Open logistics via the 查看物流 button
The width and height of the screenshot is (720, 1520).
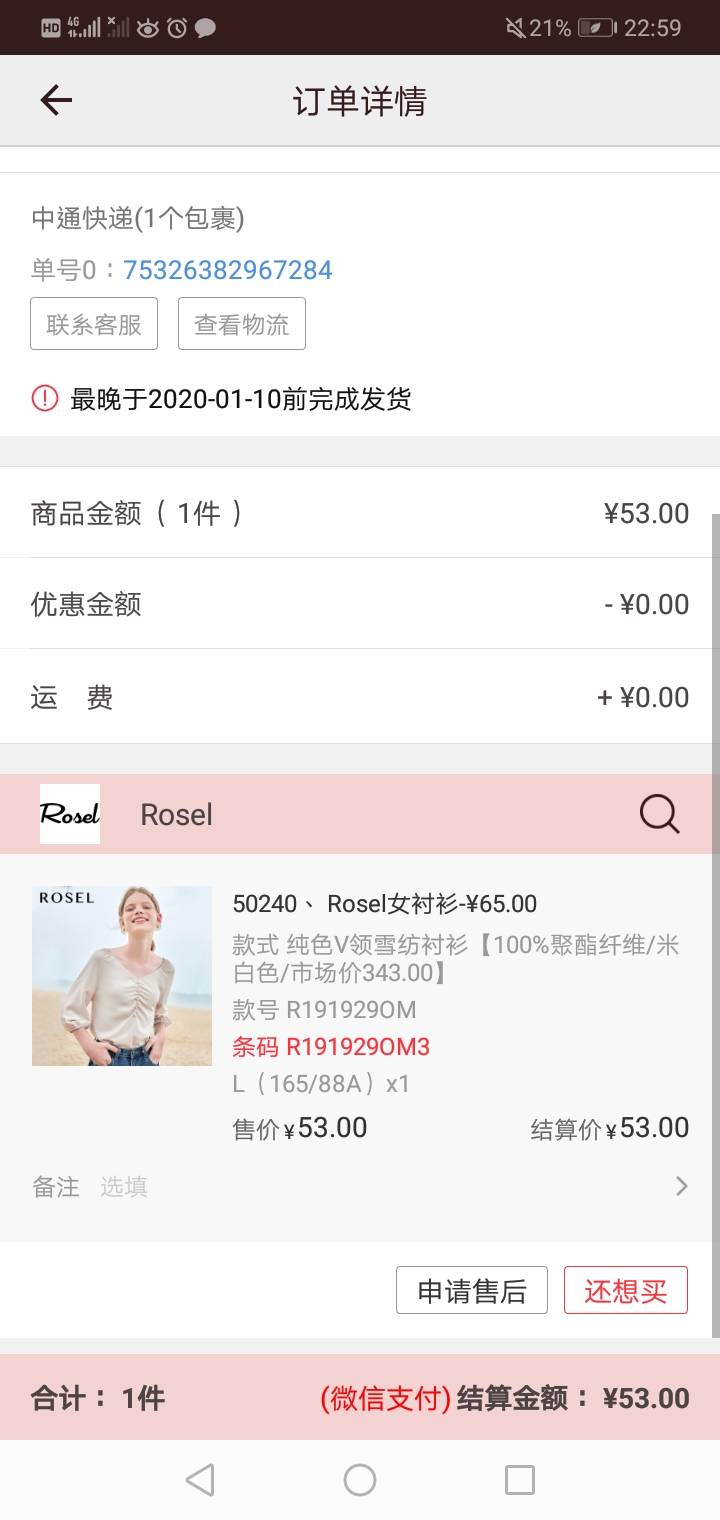(x=241, y=323)
